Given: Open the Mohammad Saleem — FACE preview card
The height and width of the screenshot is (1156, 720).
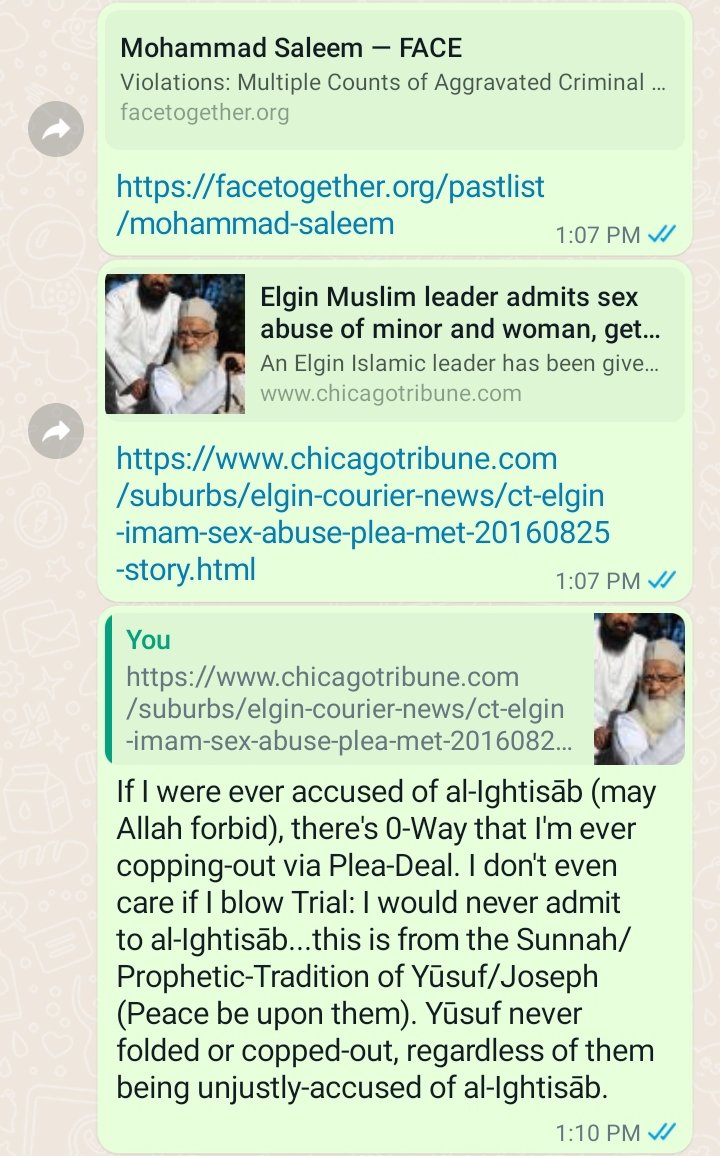Looking at the screenshot, I should (x=395, y=79).
